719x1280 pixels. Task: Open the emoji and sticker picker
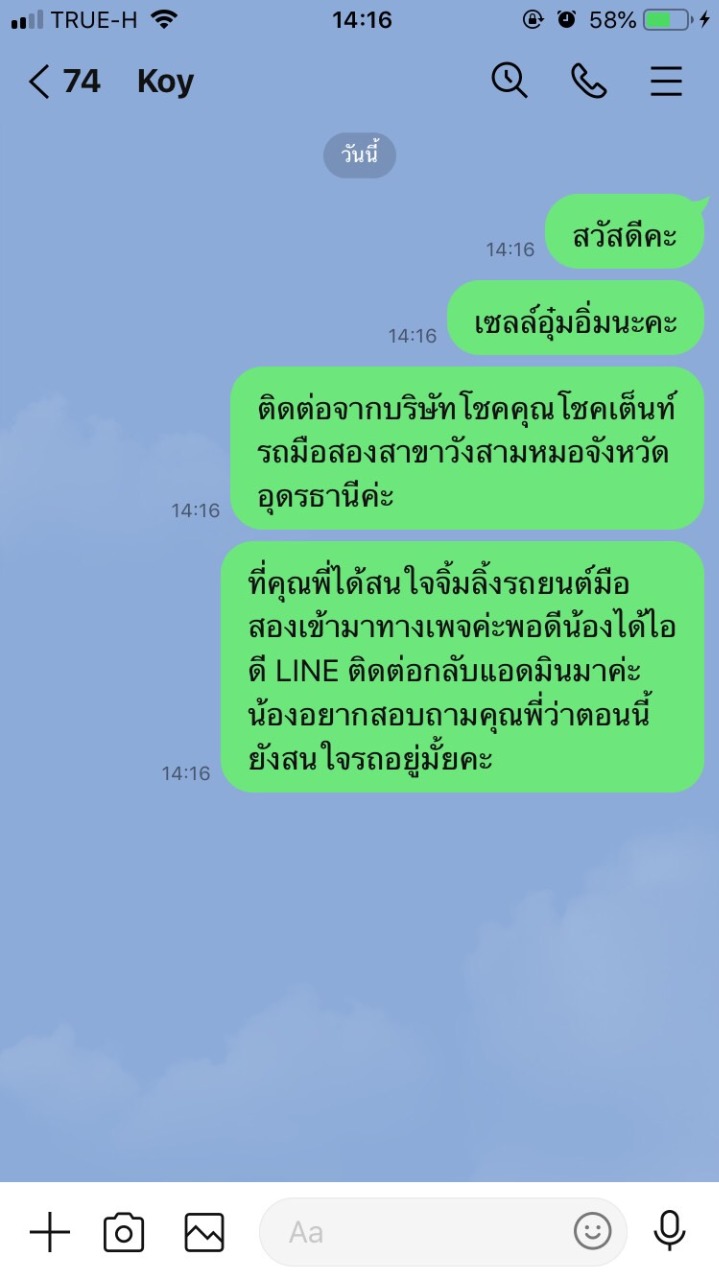point(592,1232)
